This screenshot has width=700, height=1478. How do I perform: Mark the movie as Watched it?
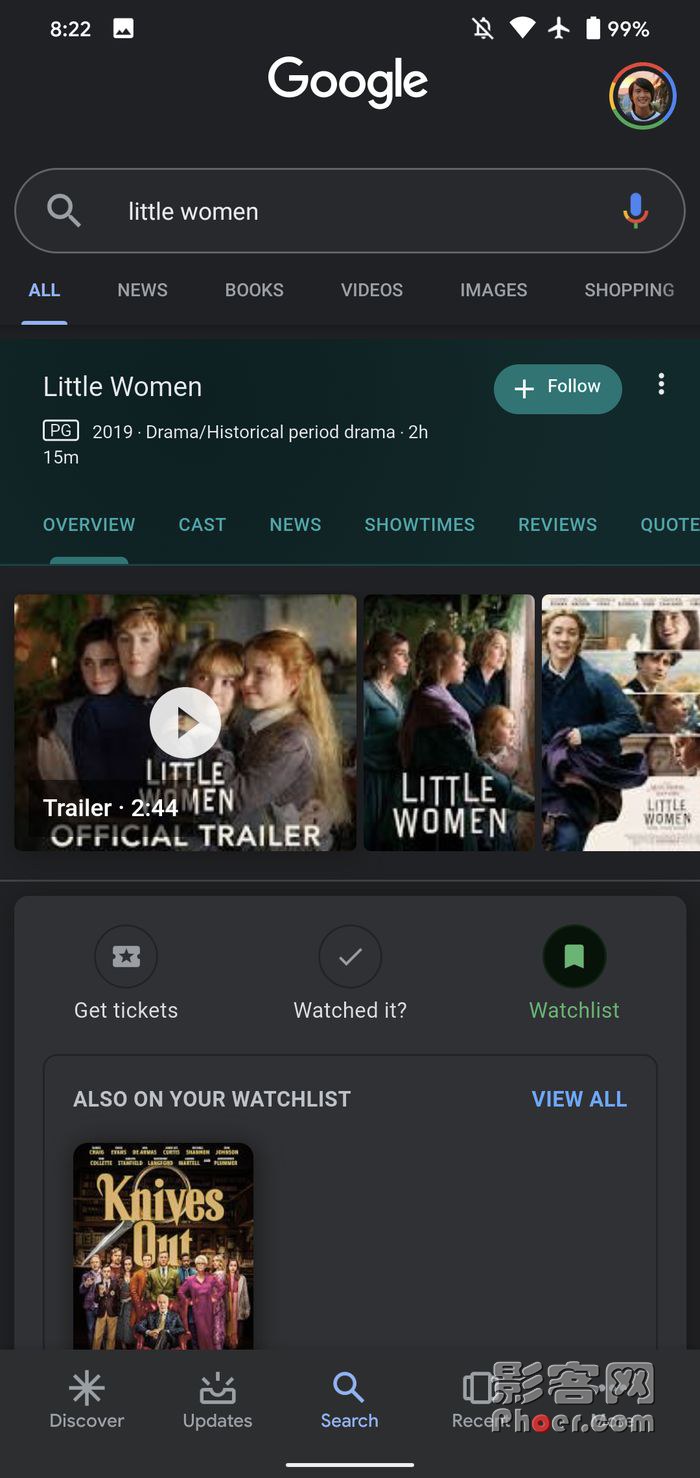coord(350,972)
